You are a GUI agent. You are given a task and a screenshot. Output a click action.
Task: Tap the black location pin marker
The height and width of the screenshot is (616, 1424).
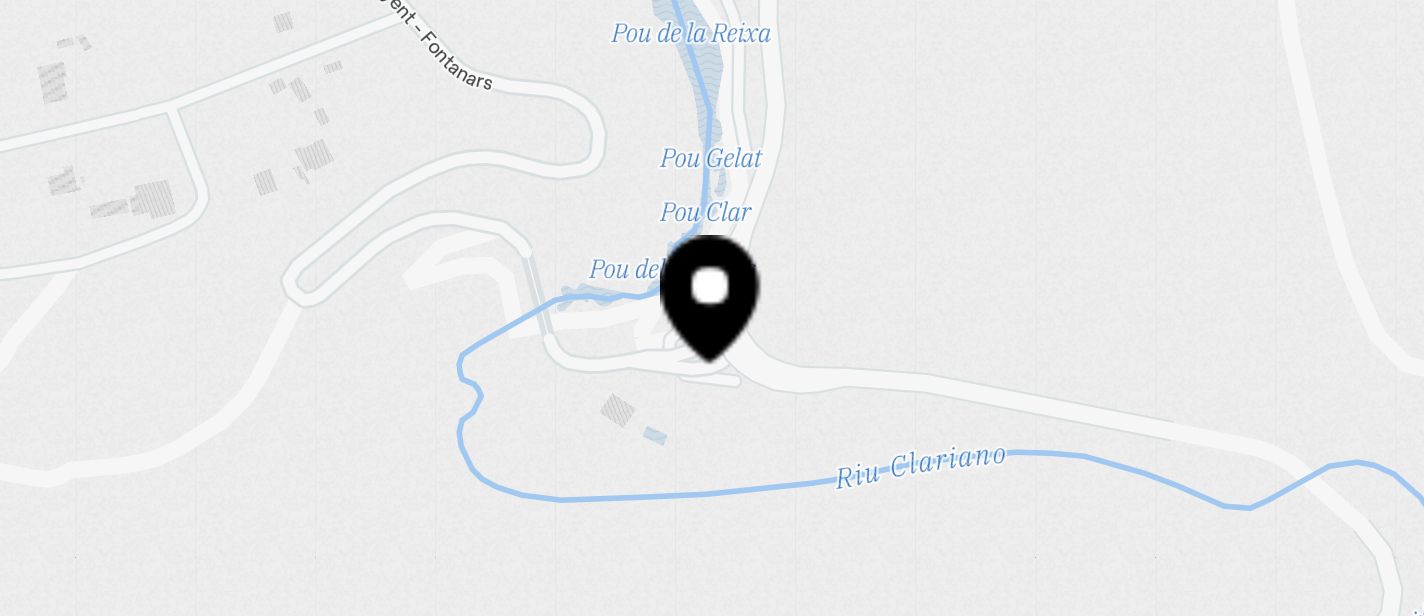(709, 296)
